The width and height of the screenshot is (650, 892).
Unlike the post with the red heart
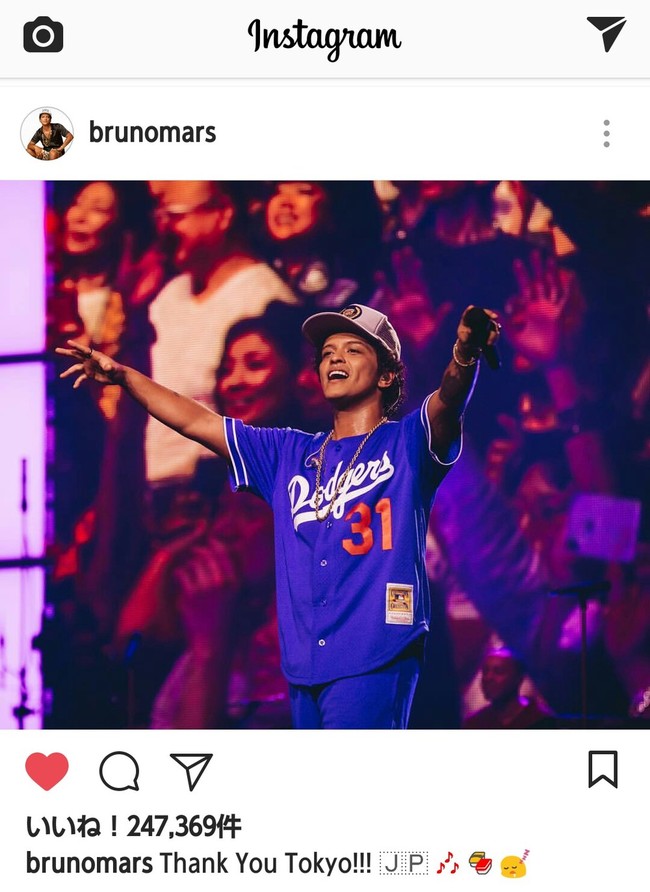point(47,771)
